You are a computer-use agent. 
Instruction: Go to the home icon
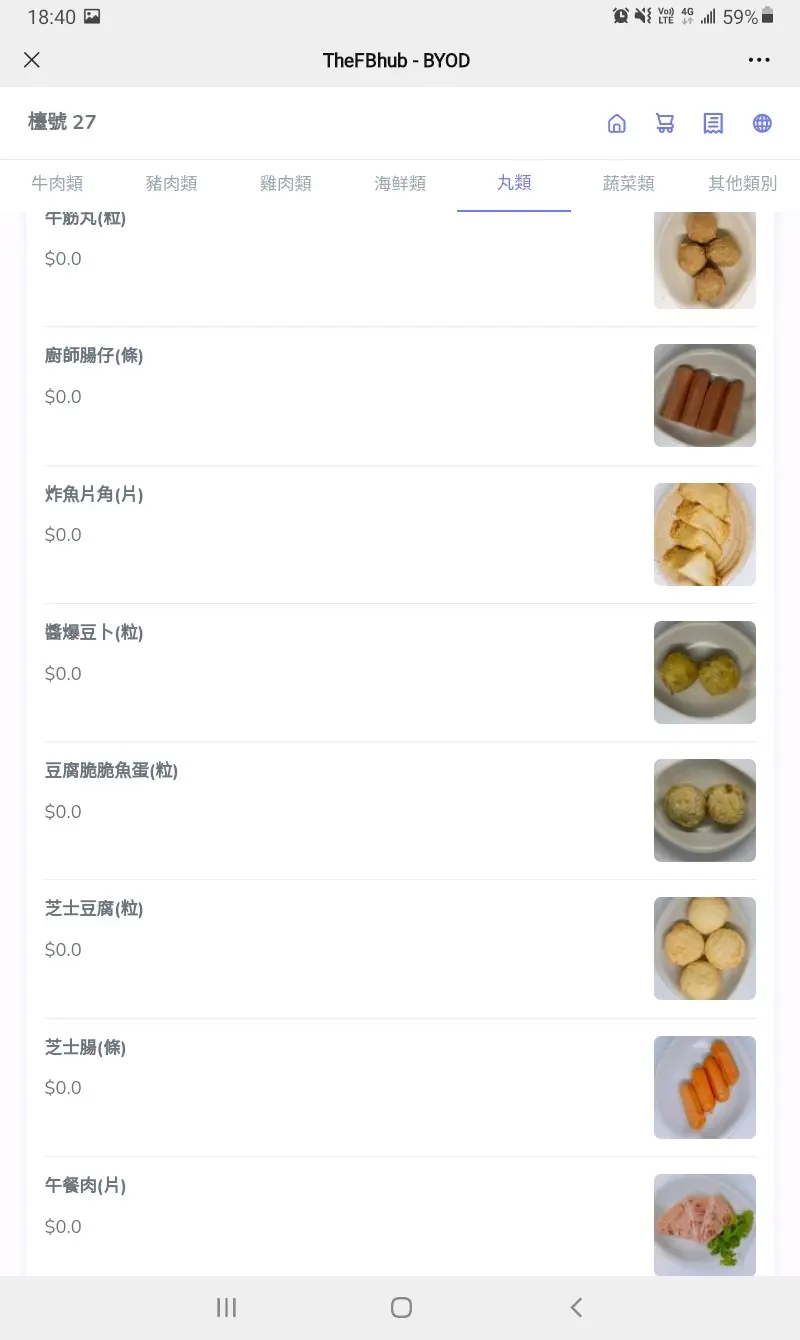[x=617, y=123]
